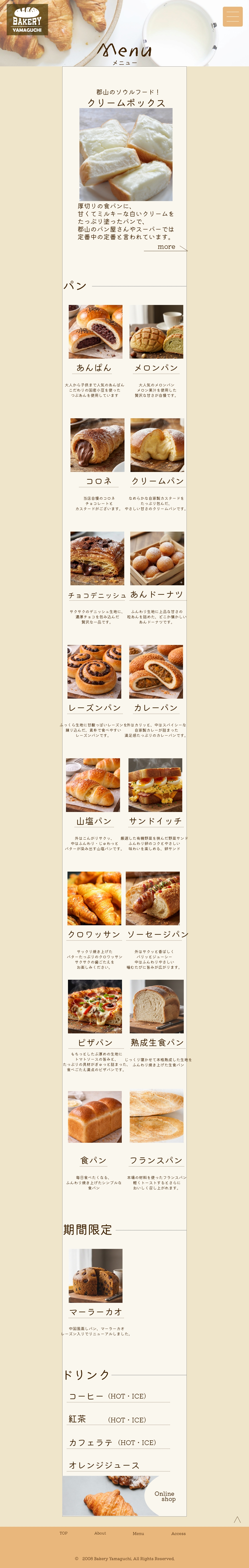The width and height of the screenshot is (249, 1568).
Task: Tap the more link under クリームボックス
Action: (x=166, y=247)
